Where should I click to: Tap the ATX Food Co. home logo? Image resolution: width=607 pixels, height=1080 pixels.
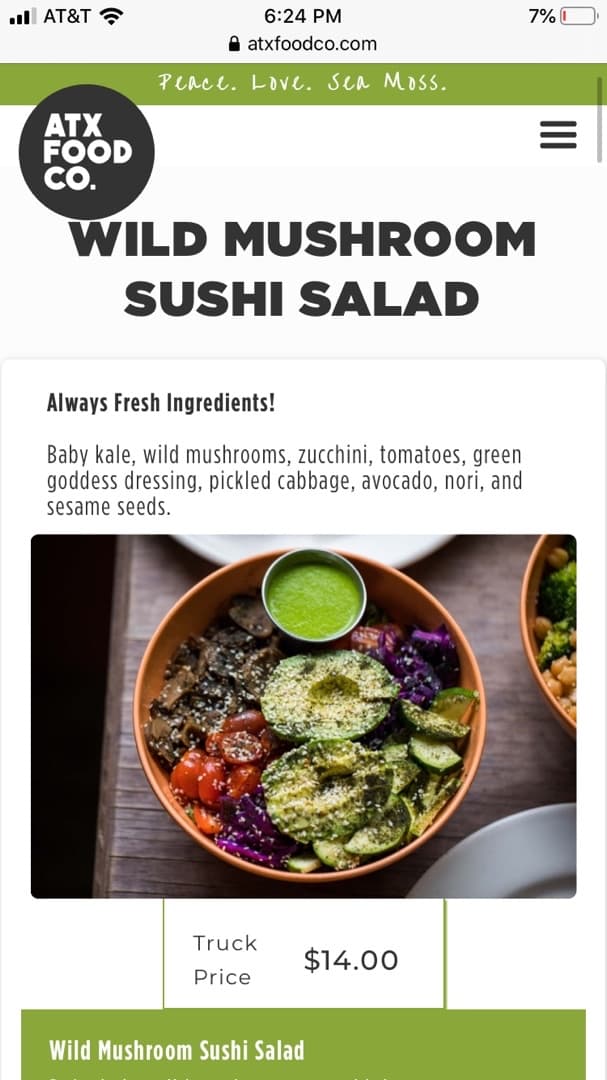pos(87,152)
